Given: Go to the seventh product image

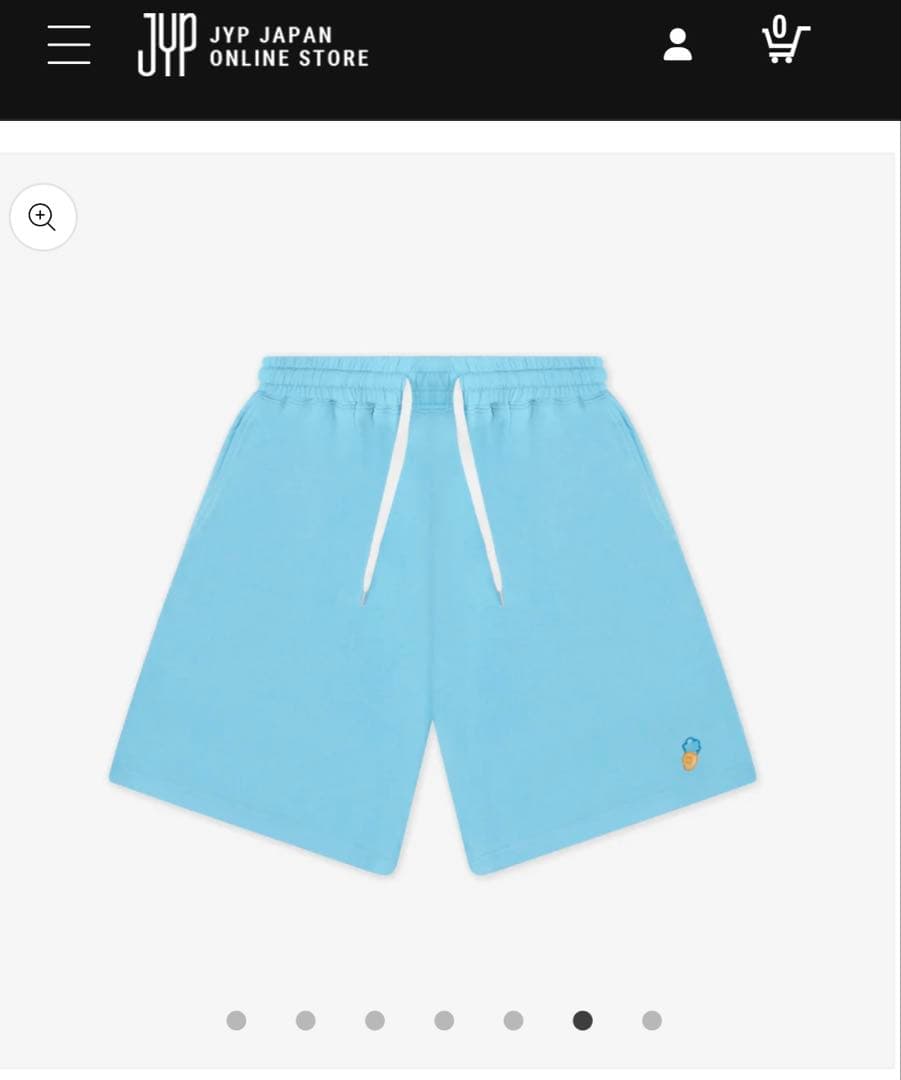Looking at the screenshot, I should (652, 1020).
